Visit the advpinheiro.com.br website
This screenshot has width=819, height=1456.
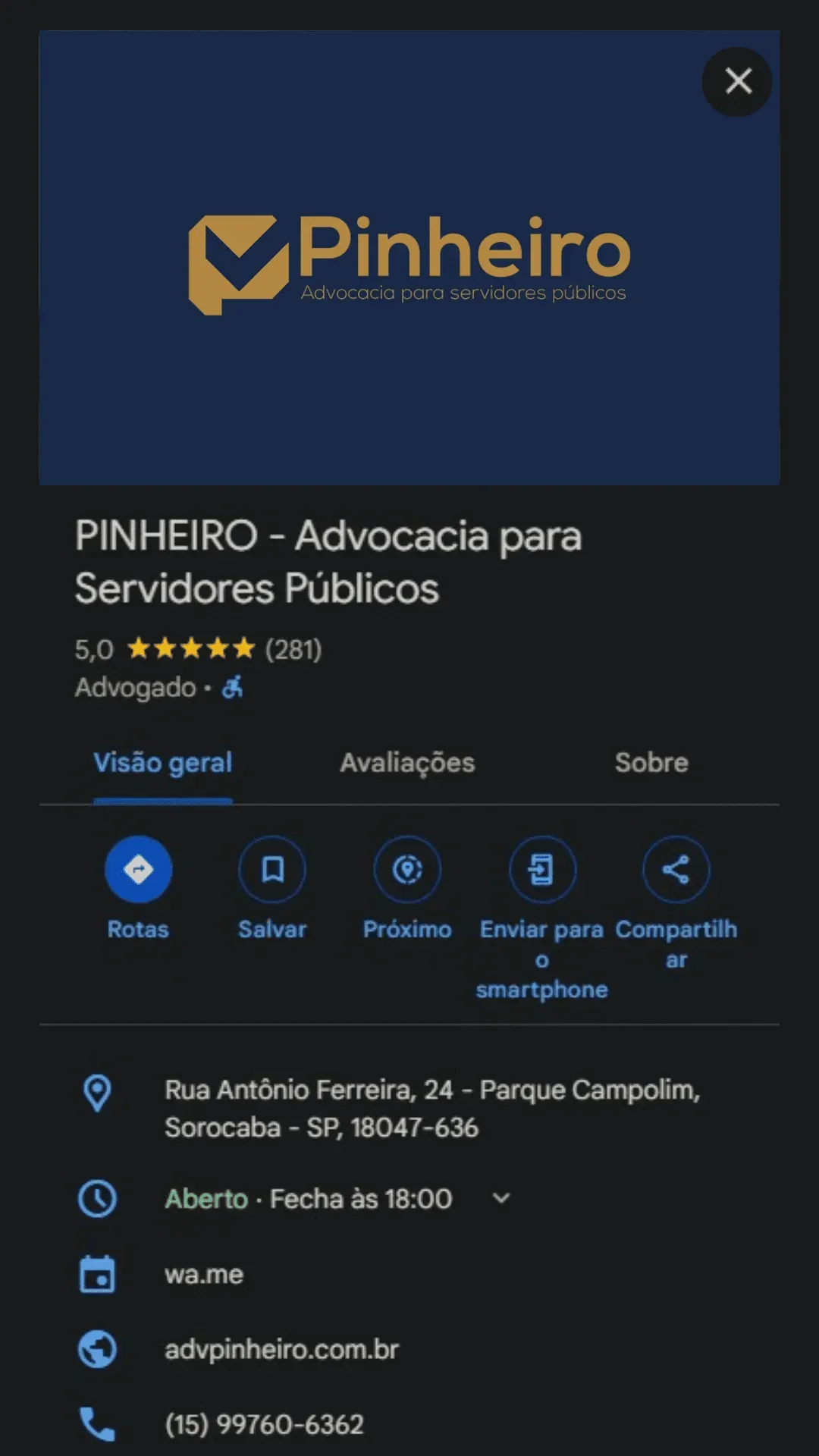click(x=281, y=1350)
